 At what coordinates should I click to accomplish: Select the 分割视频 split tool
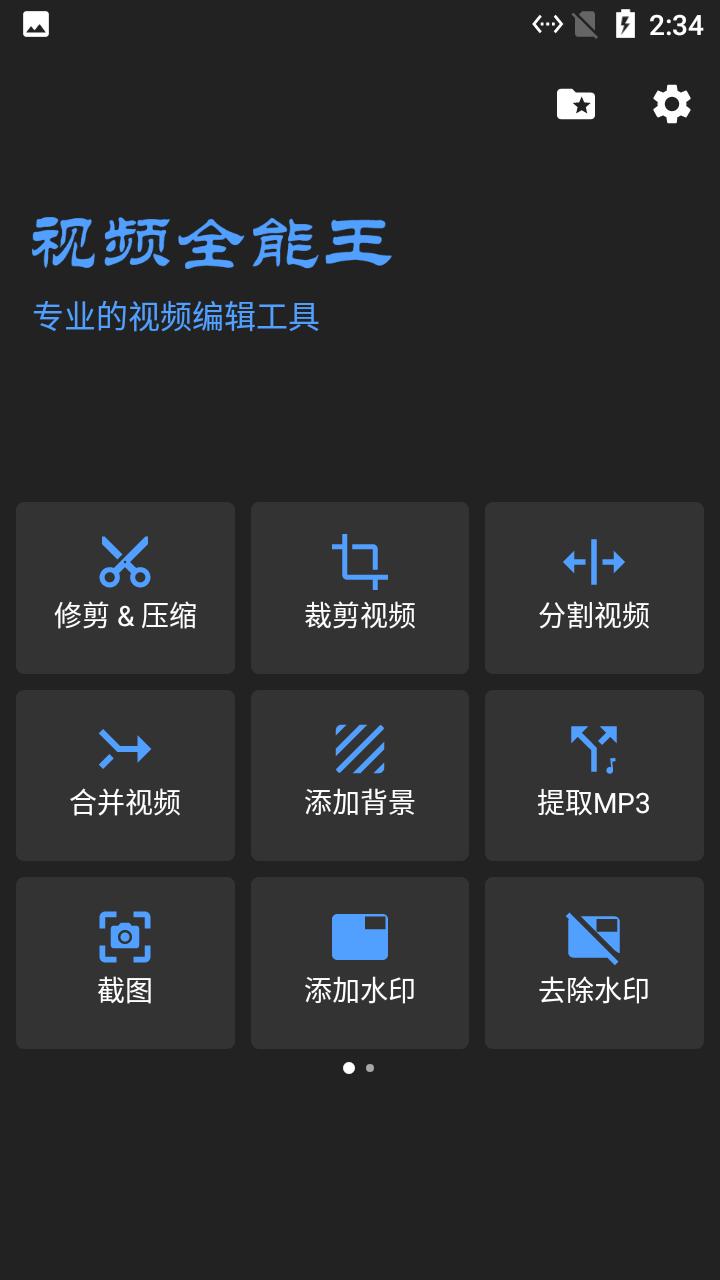point(594,588)
